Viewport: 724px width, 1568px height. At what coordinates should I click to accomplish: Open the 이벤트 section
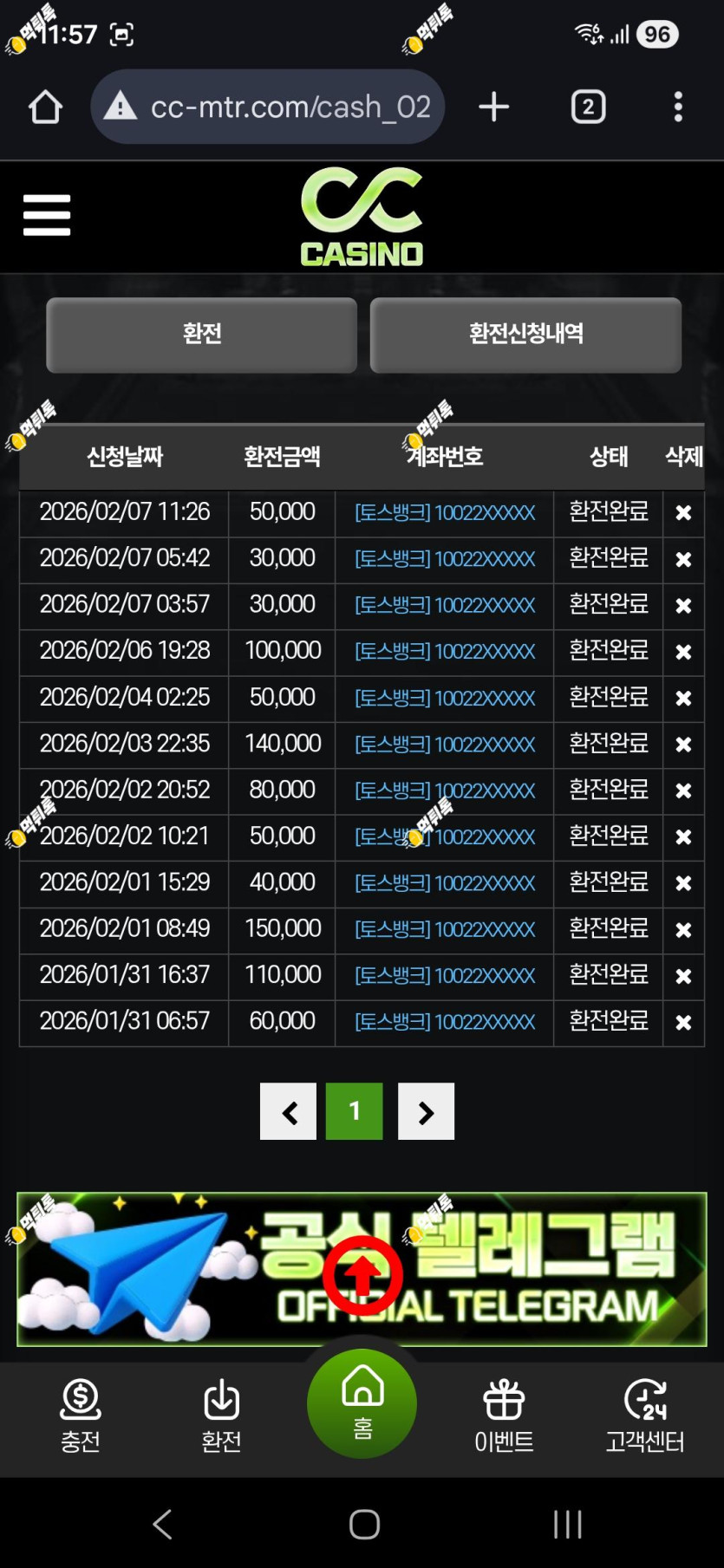(x=504, y=1416)
